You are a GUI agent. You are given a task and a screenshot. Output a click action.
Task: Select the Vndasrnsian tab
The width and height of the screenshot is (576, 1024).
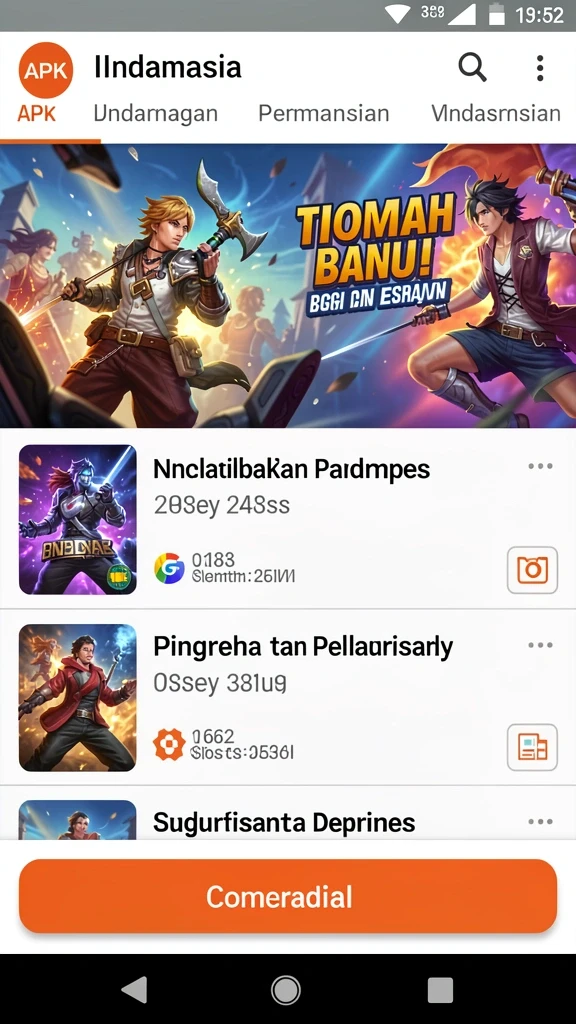[x=496, y=114]
